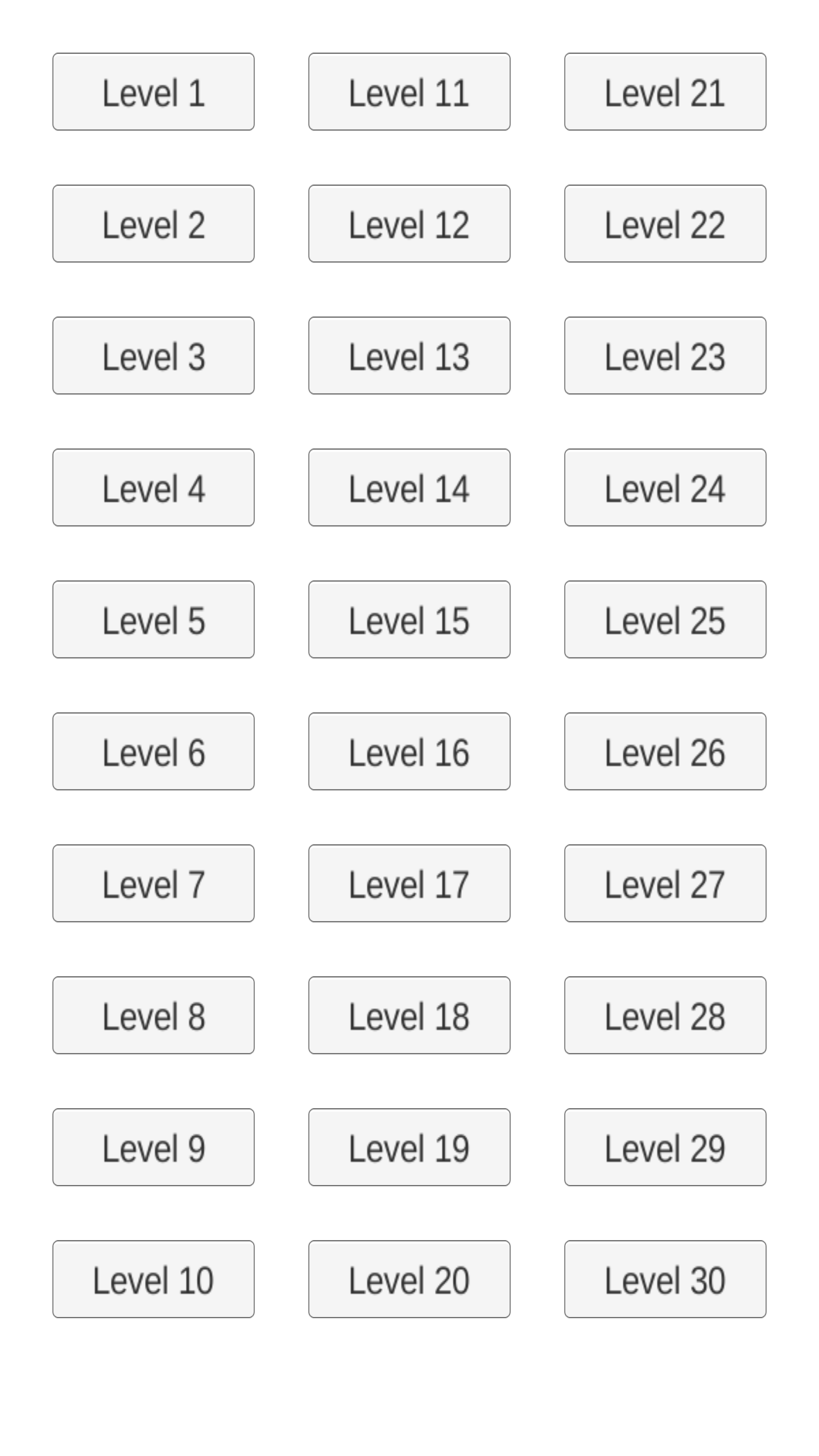Launch Level 23
The height and width of the screenshot is (1456, 819).
coord(665,355)
